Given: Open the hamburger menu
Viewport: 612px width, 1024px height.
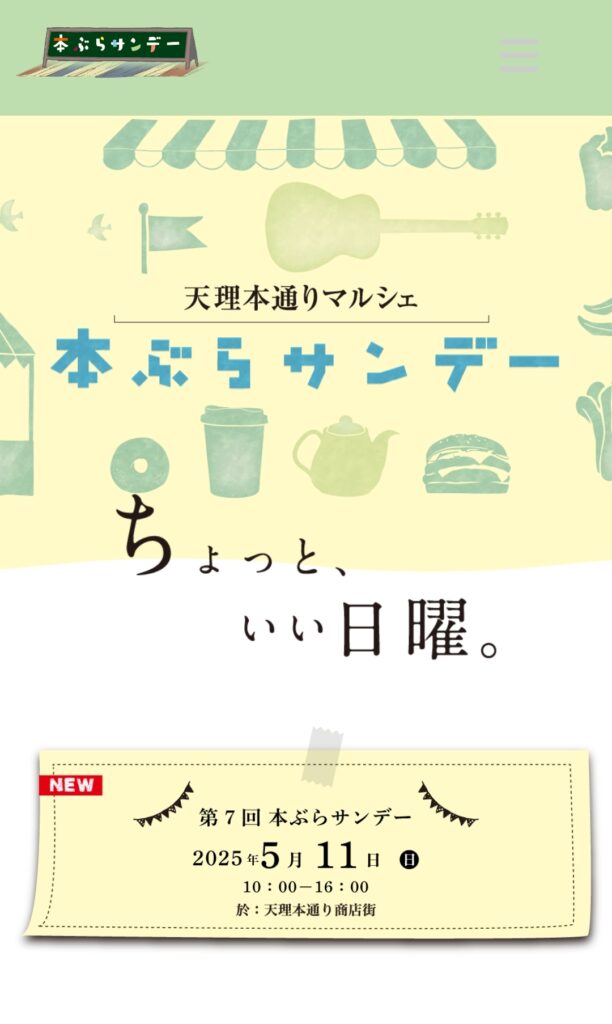Looking at the screenshot, I should tap(520, 55).
